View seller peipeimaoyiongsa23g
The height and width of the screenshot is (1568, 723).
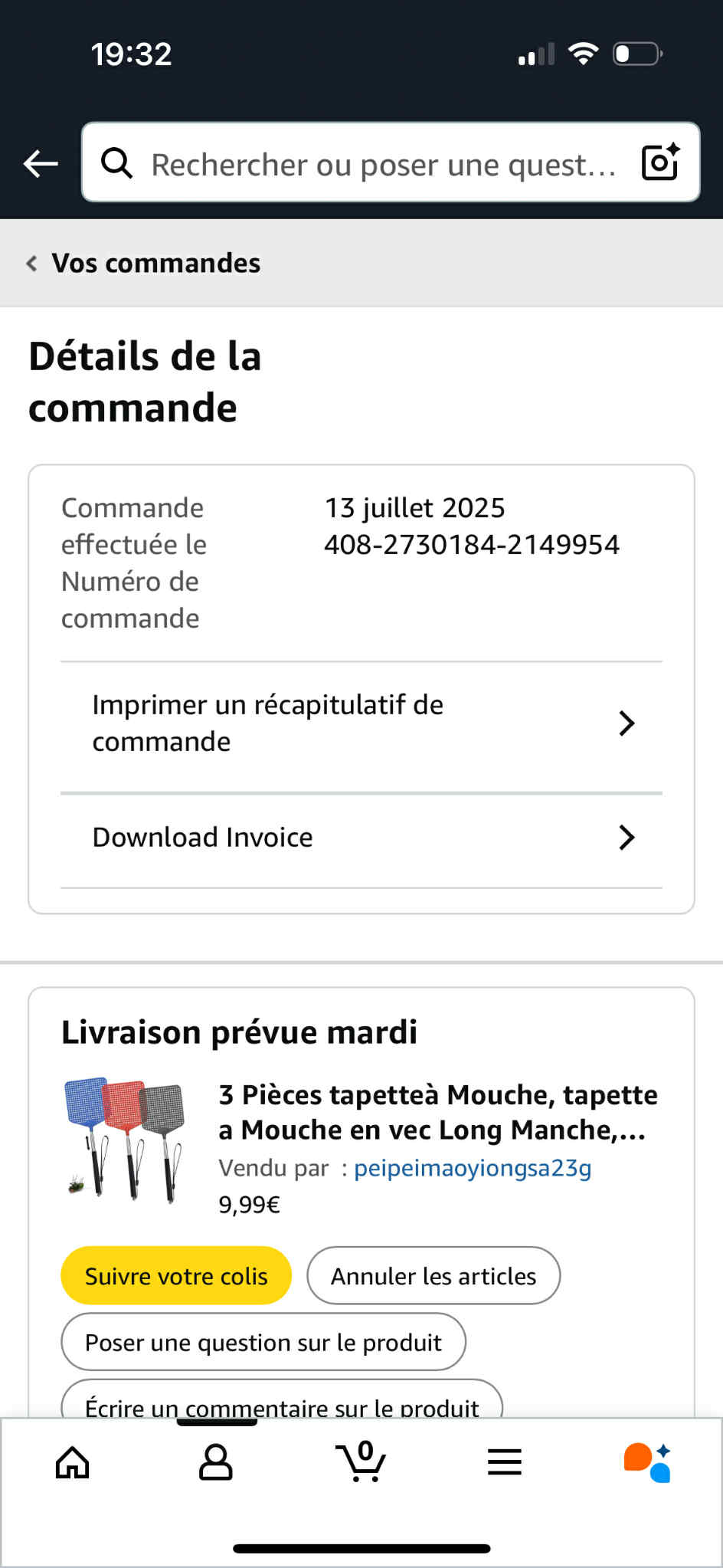click(472, 1168)
